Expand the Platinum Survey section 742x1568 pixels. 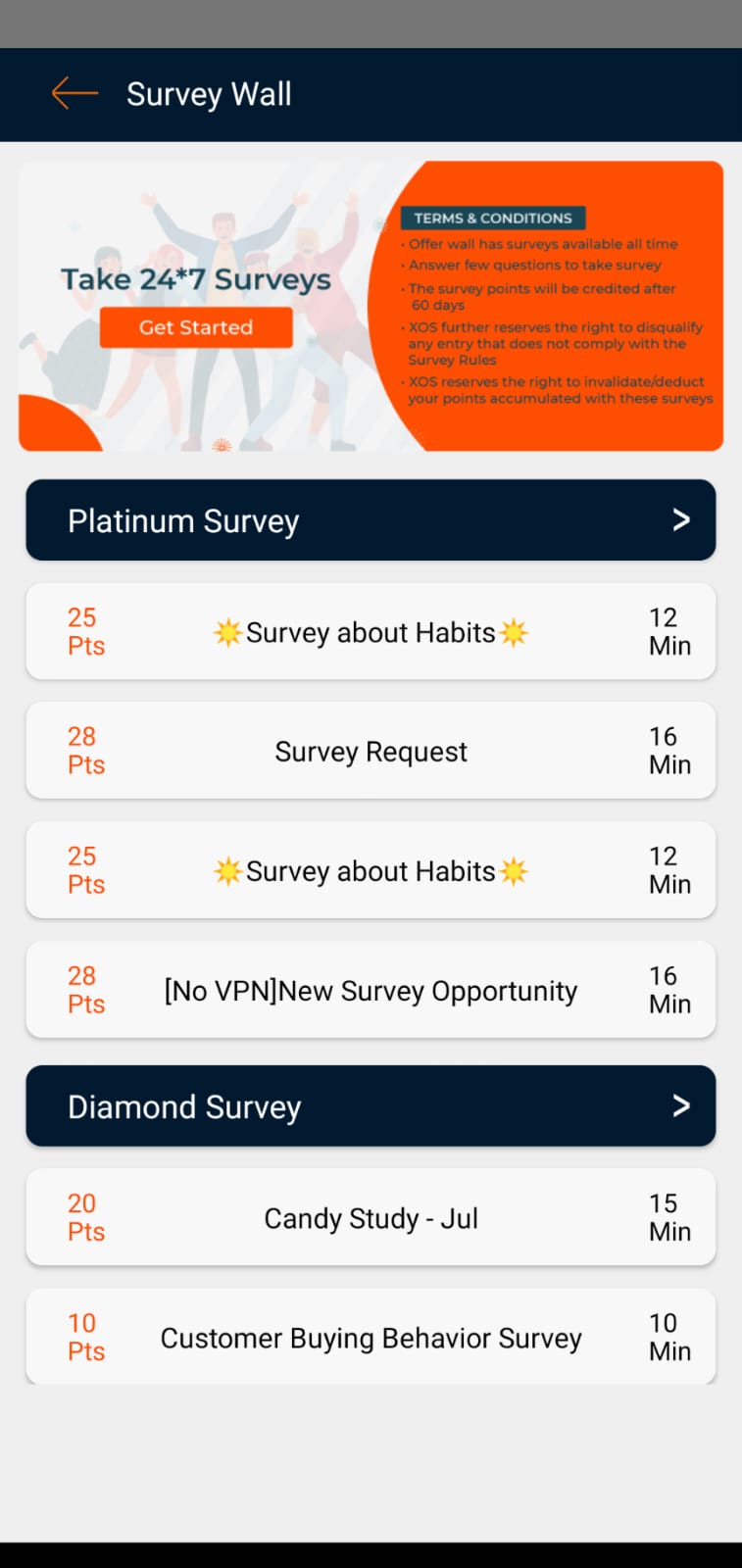[371, 520]
